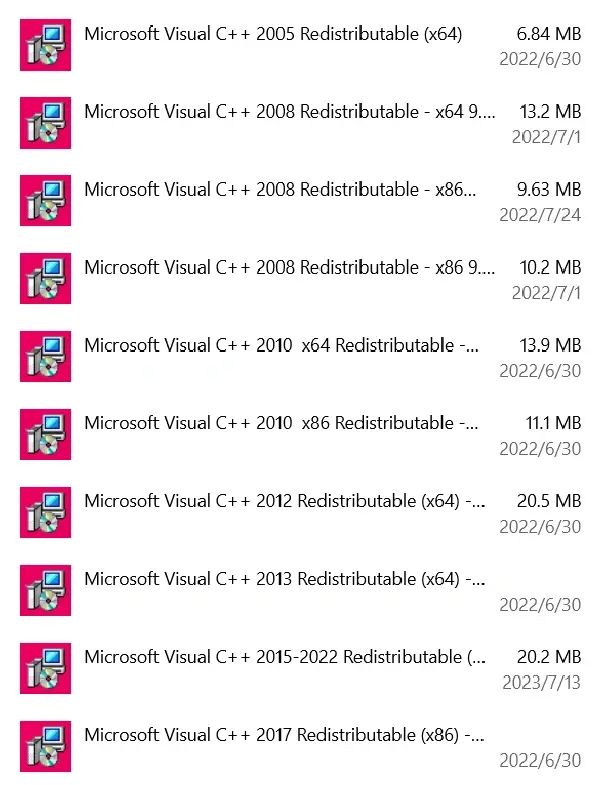Select Visual C++ 2010 x86 Redistributable

[281, 424]
